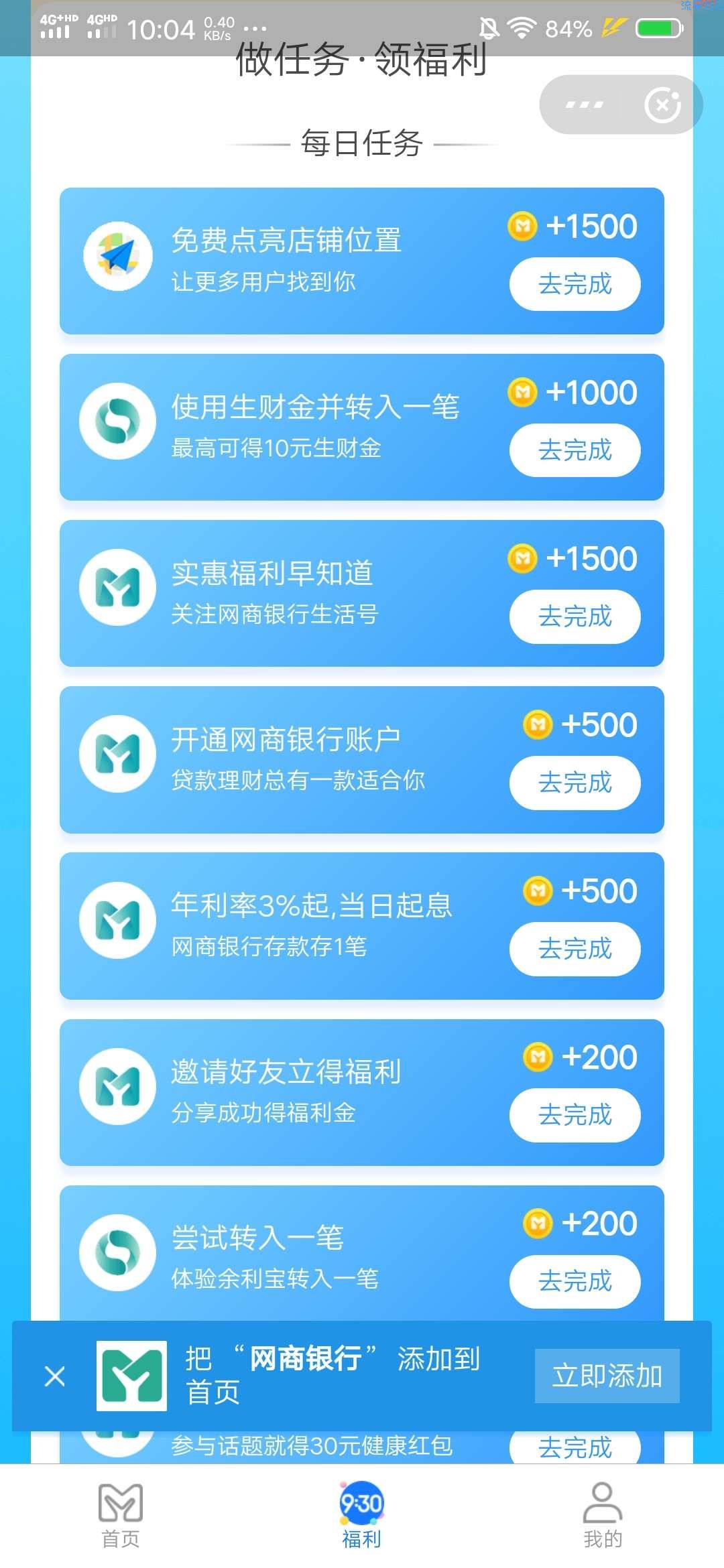Tap 立即添加 to add 网商银行

(607, 1376)
